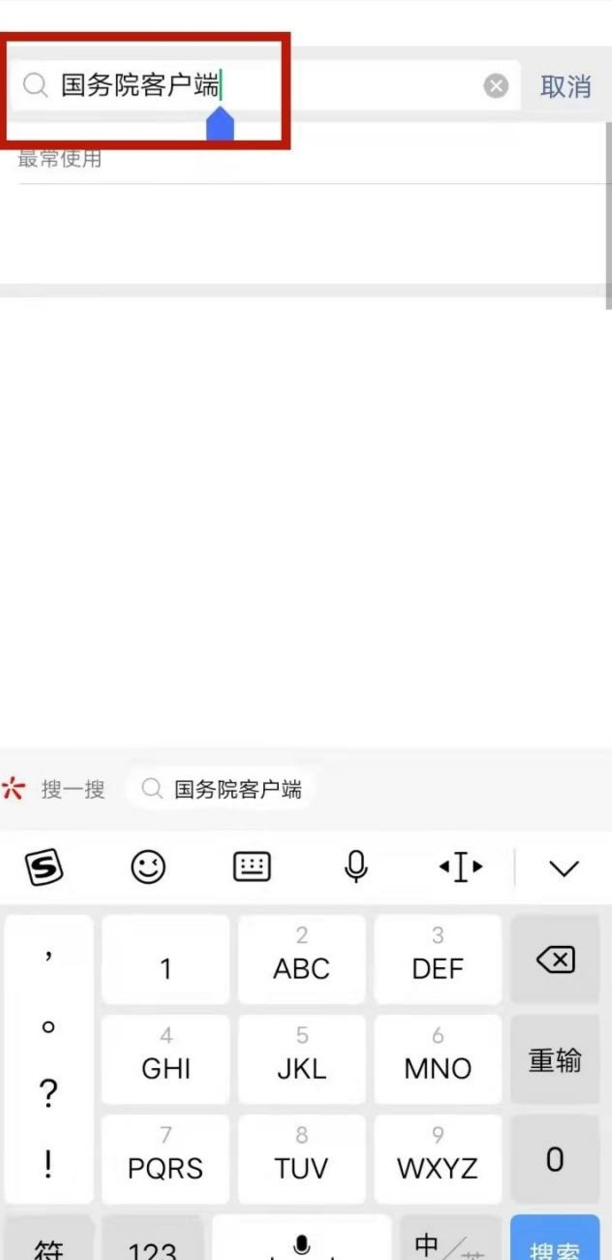
Task: Tap the 重输 re-enter key
Action: [555, 1060]
